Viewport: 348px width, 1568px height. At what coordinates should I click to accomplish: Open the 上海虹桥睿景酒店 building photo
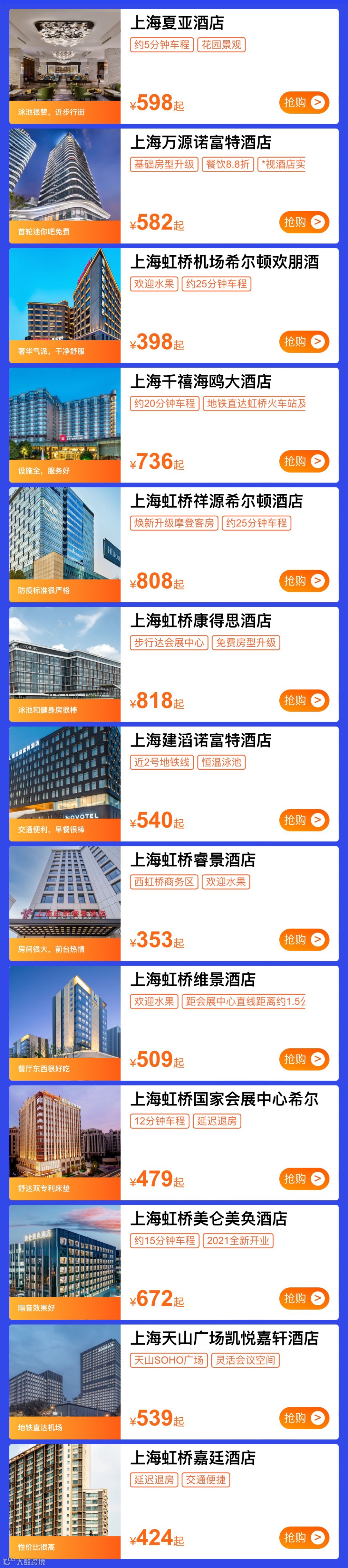click(64, 903)
